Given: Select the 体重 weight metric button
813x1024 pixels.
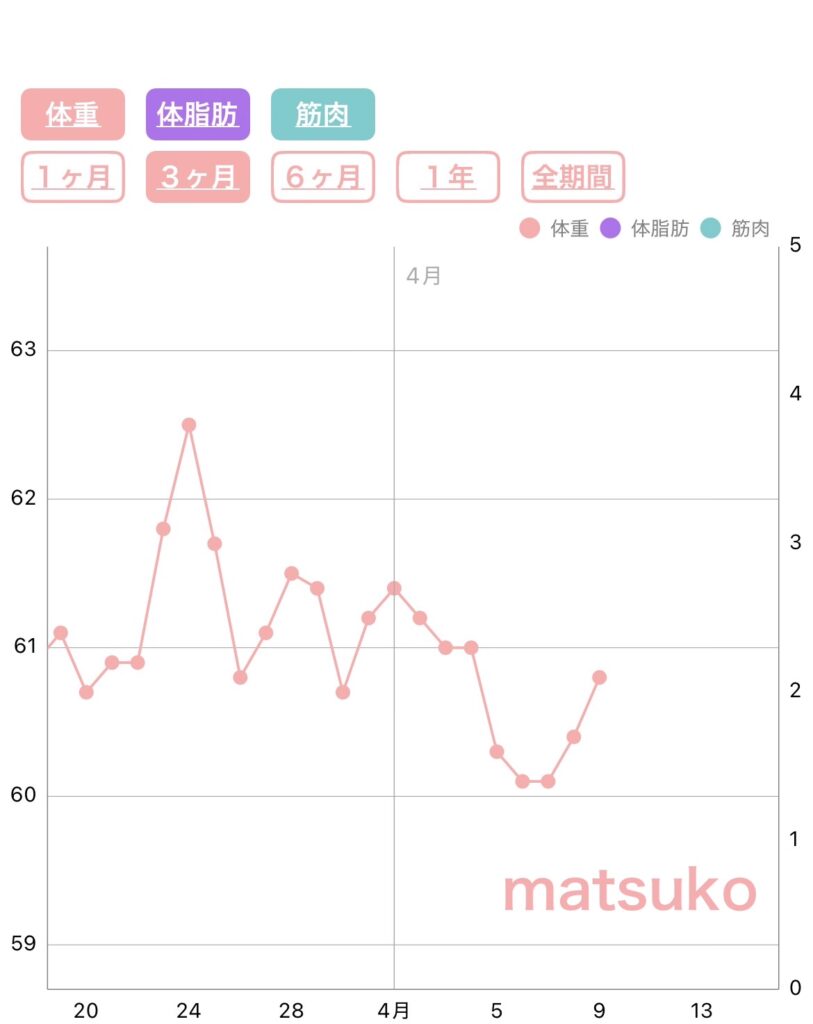Looking at the screenshot, I should (73, 115).
